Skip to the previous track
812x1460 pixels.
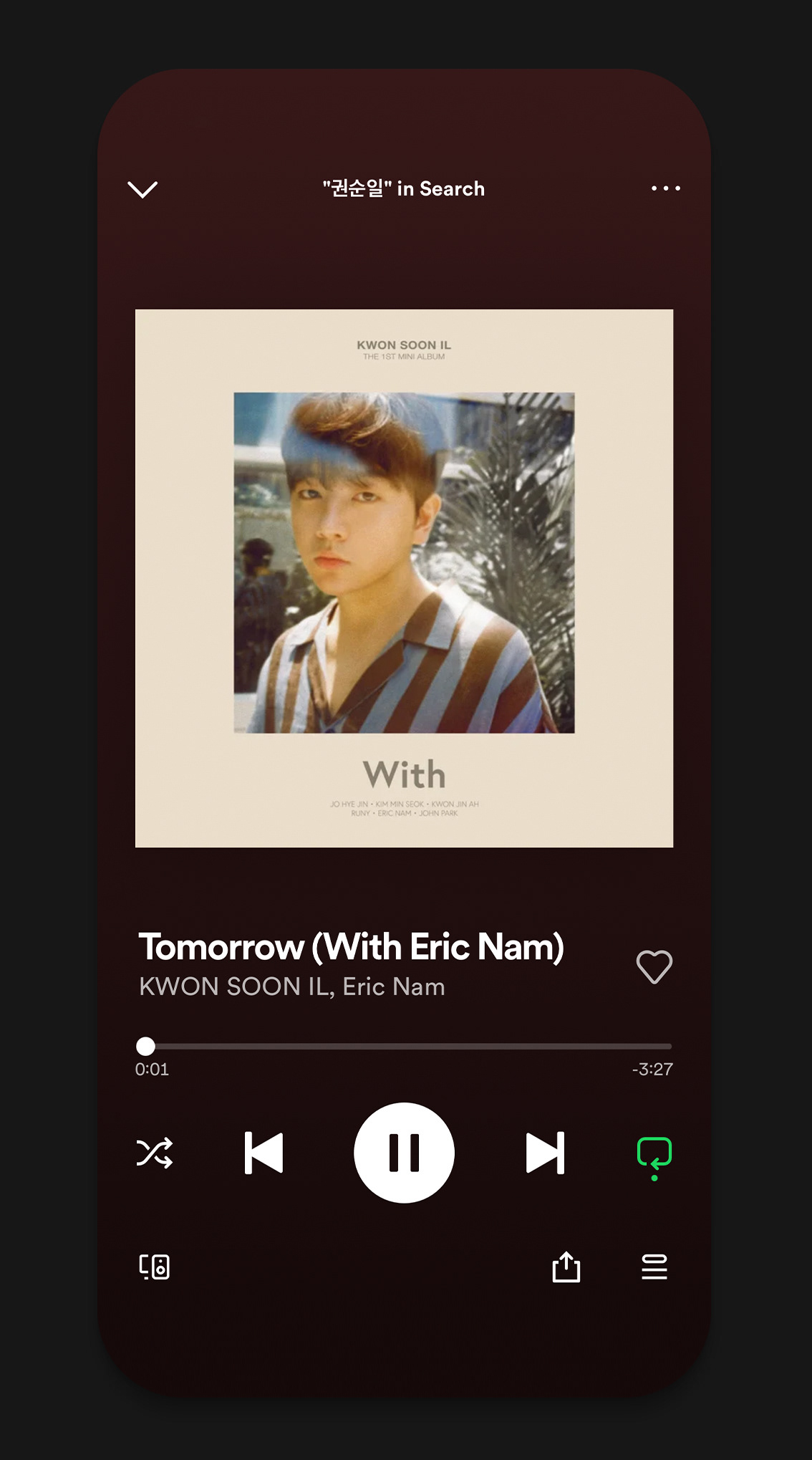coord(264,1153)
